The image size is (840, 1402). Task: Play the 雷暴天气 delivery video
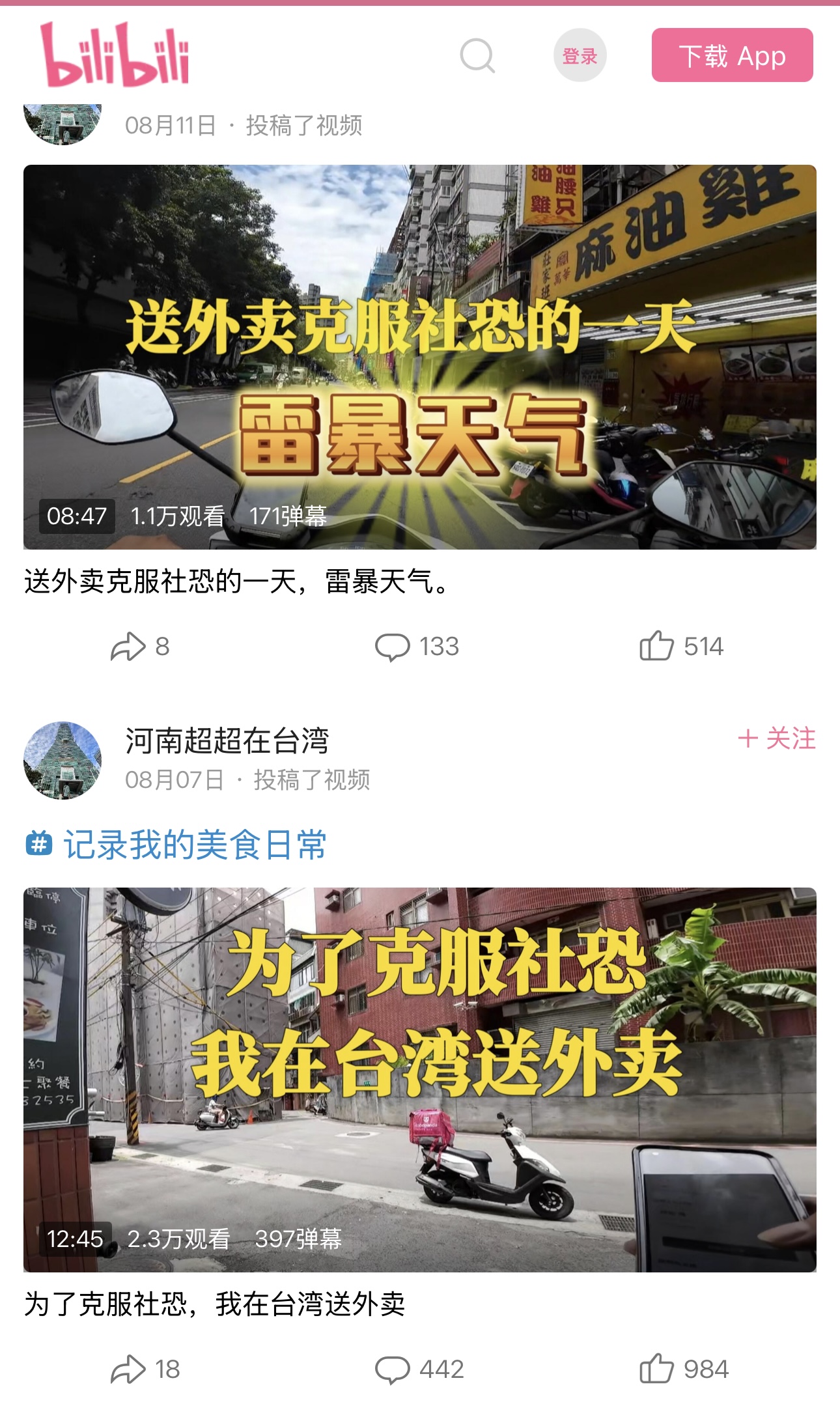click(x=420, y=357)
